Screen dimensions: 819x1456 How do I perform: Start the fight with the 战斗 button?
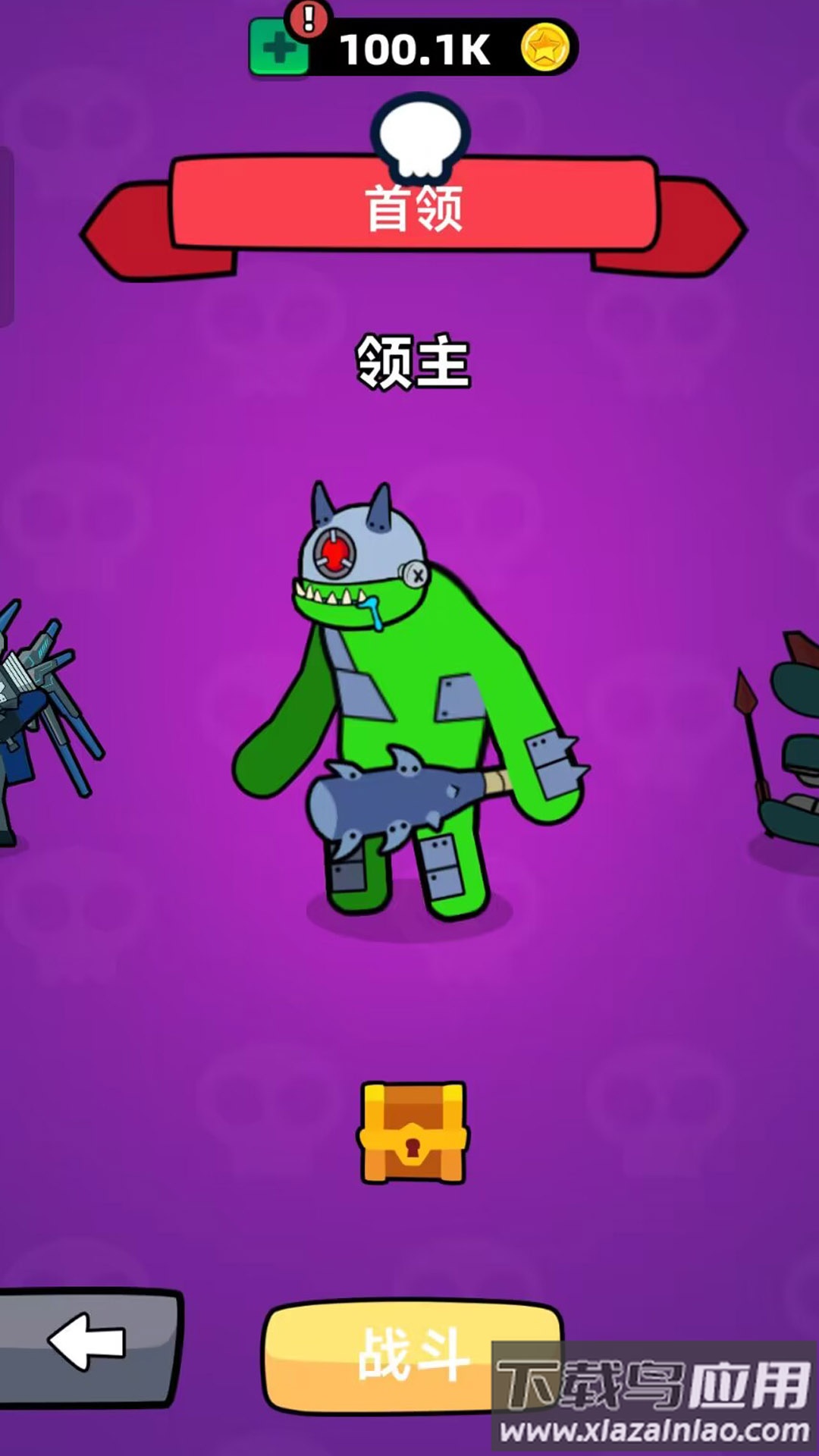tap(412, 1354)
